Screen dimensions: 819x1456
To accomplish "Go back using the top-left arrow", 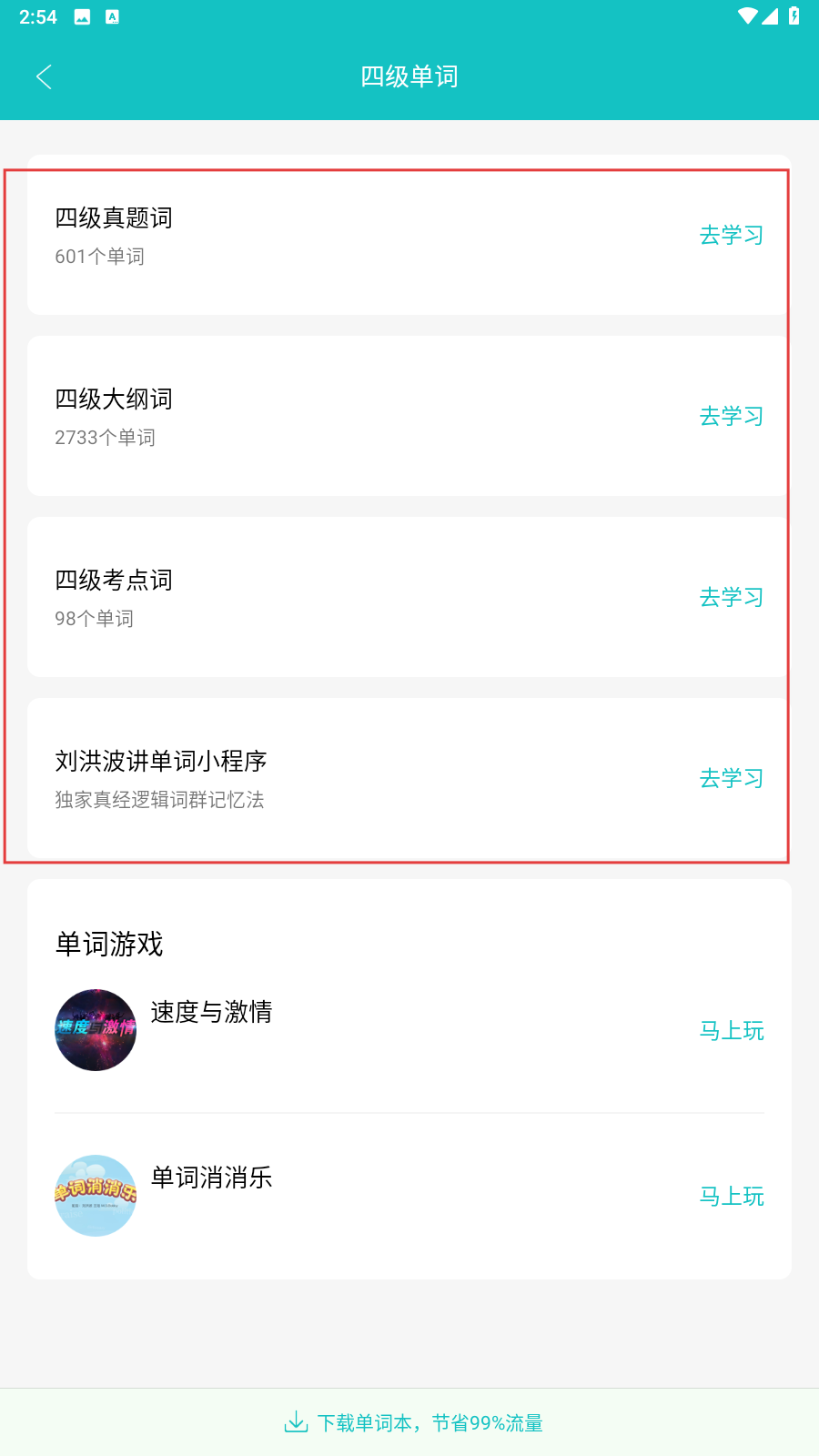I will (44, 76).
